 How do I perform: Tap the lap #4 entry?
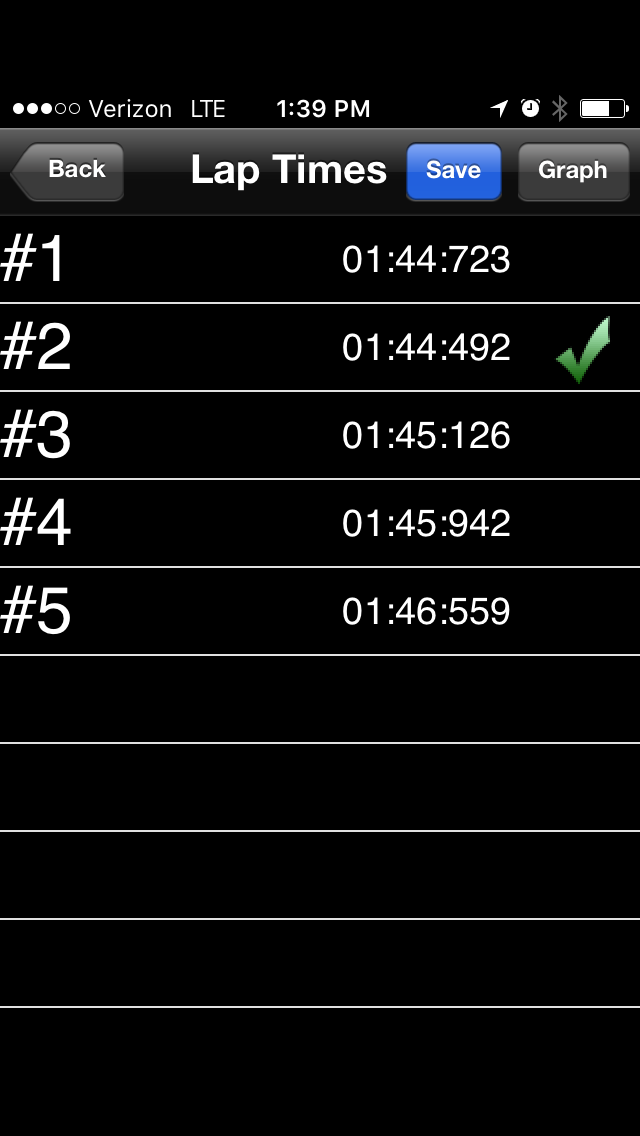pyautogui.click(x=320, y=524)
